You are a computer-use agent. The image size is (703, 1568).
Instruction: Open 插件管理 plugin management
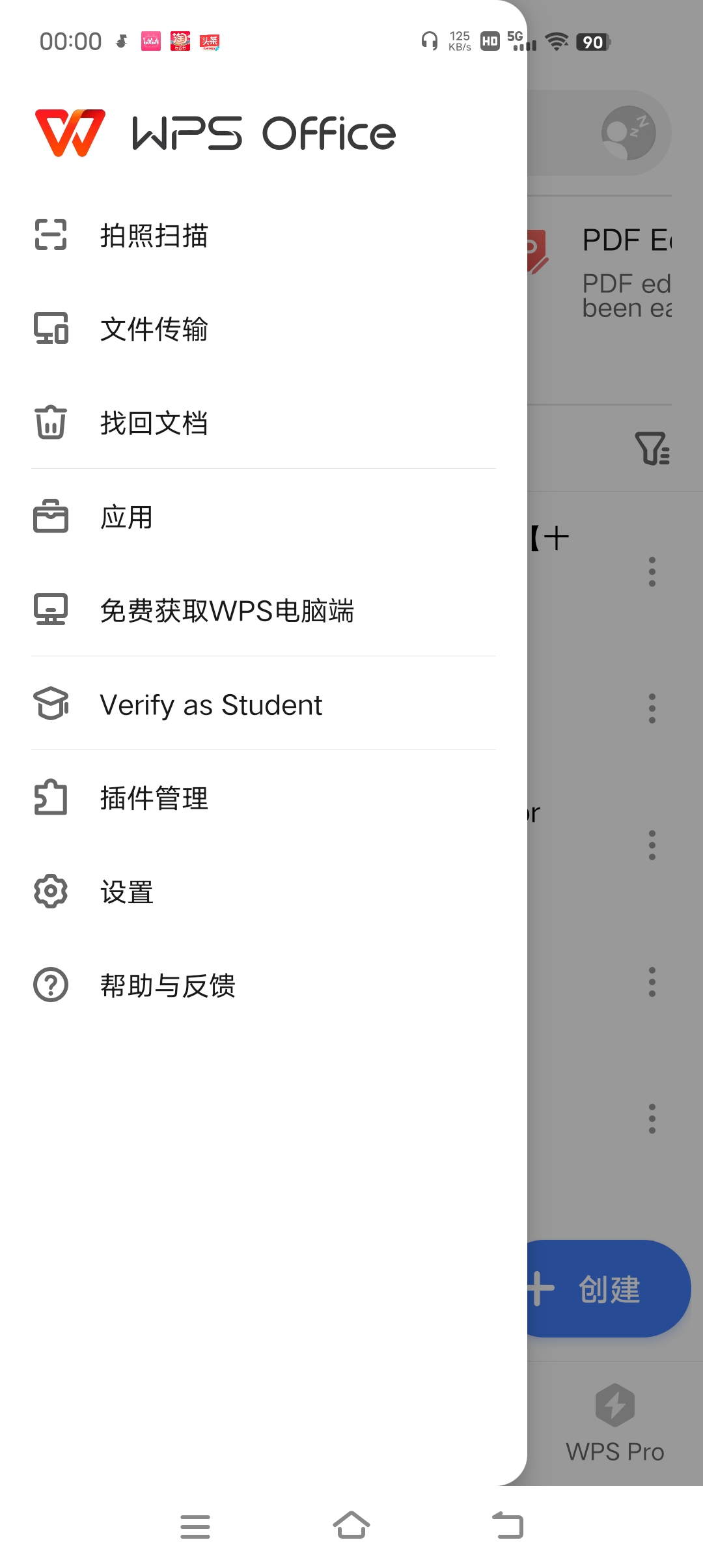154,798
